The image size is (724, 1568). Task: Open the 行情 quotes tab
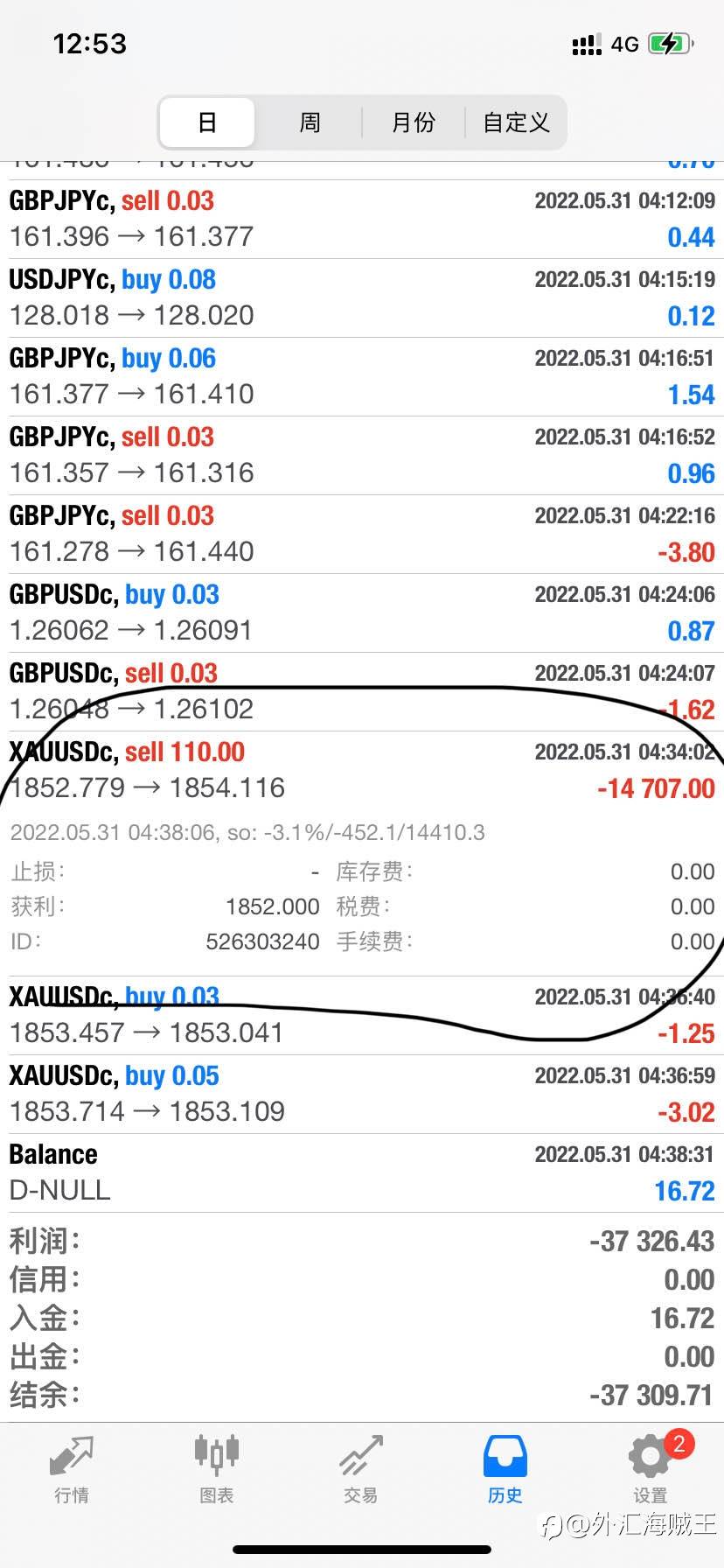coord(72,1469)
